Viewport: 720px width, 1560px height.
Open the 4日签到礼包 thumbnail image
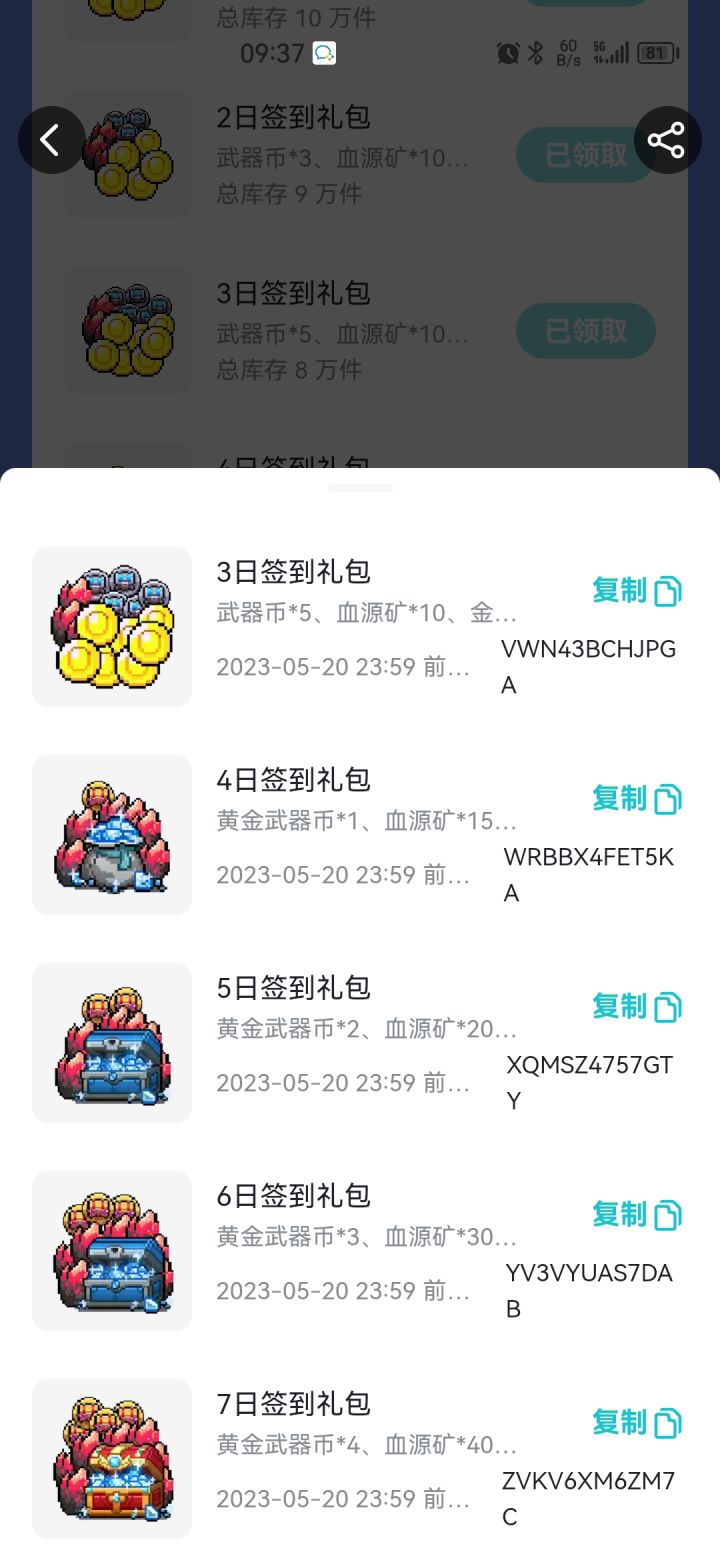point(111,834)
